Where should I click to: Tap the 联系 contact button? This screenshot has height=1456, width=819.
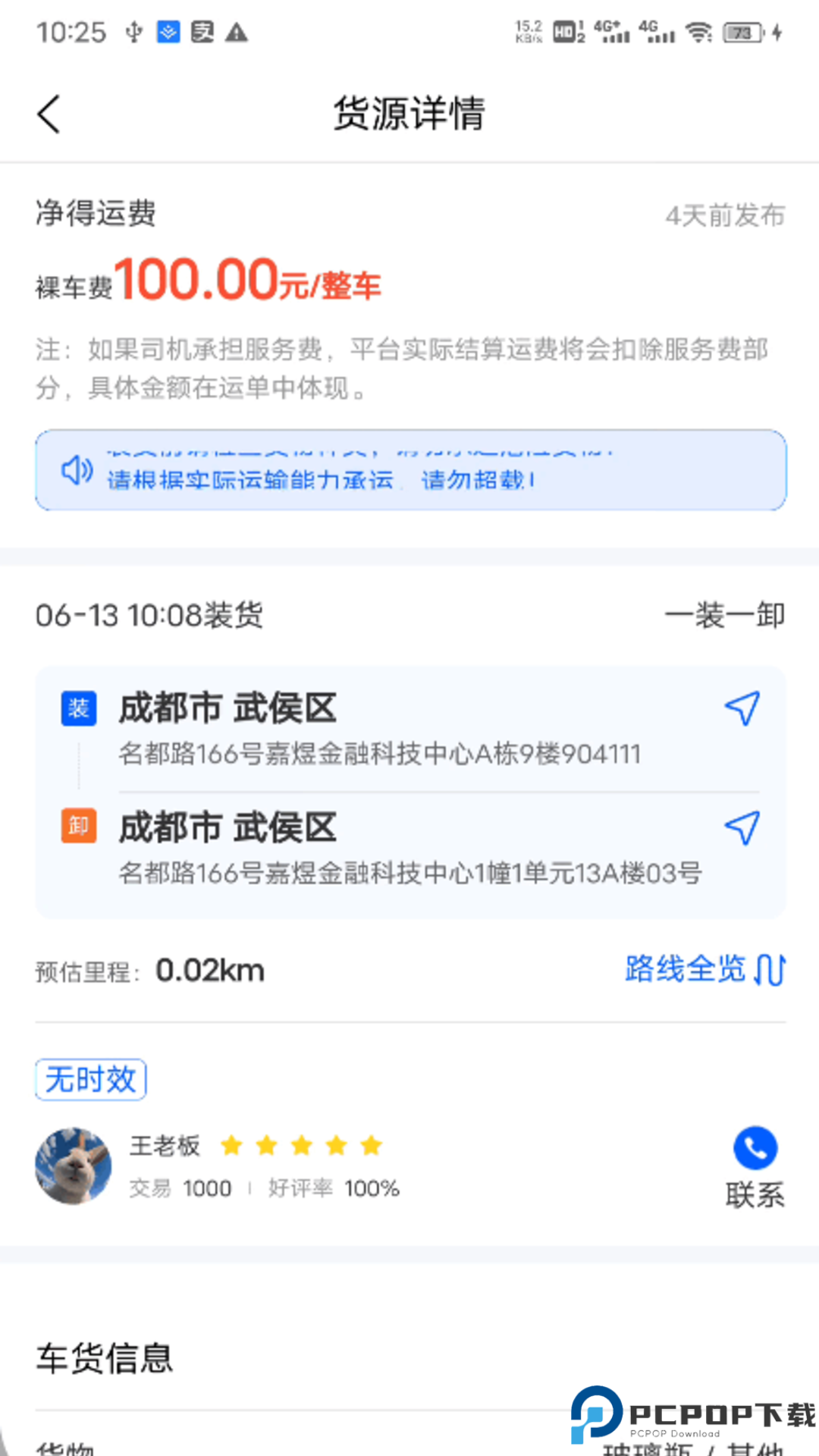(755, 1195)
